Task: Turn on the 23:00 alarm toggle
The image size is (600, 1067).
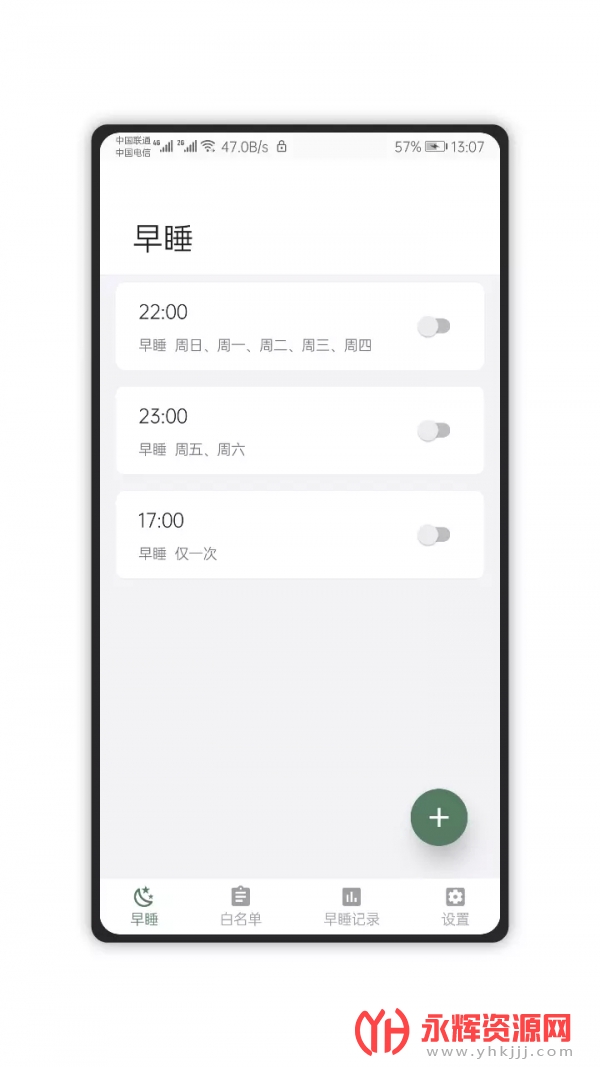Action: click(x=434, y=430)
